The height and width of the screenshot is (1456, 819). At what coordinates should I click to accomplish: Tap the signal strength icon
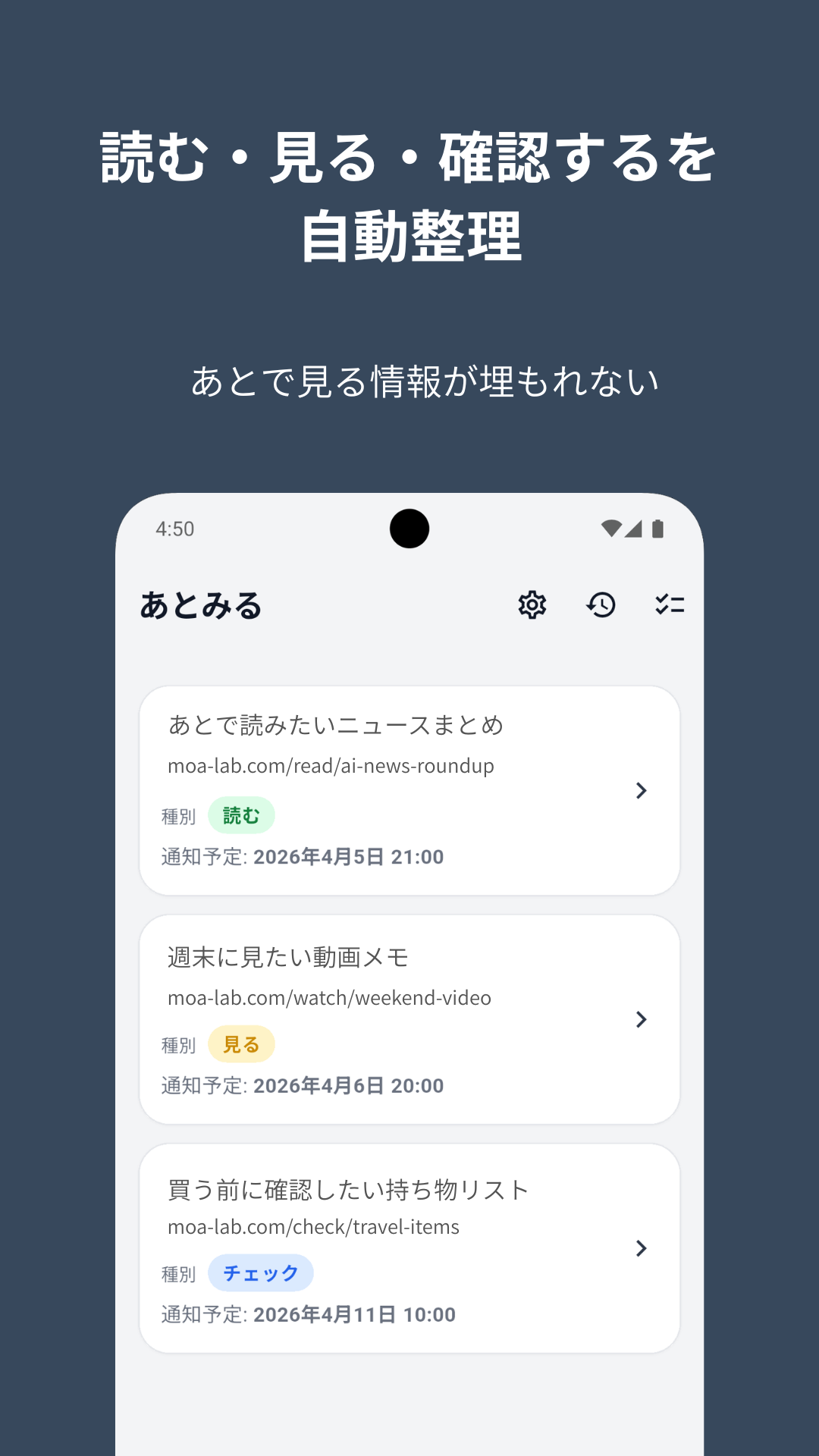point(635,529)
